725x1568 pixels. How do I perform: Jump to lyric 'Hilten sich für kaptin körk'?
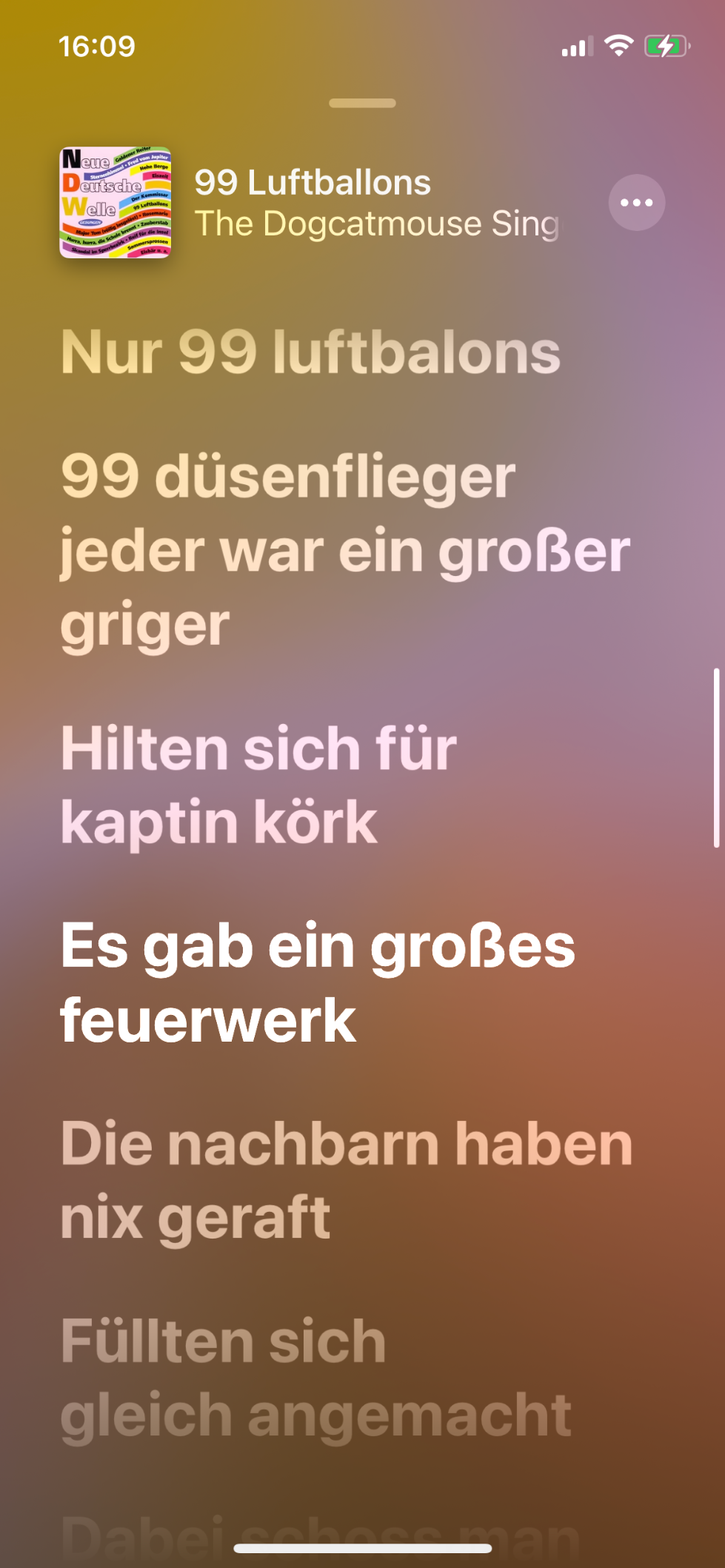click(258, 785)
